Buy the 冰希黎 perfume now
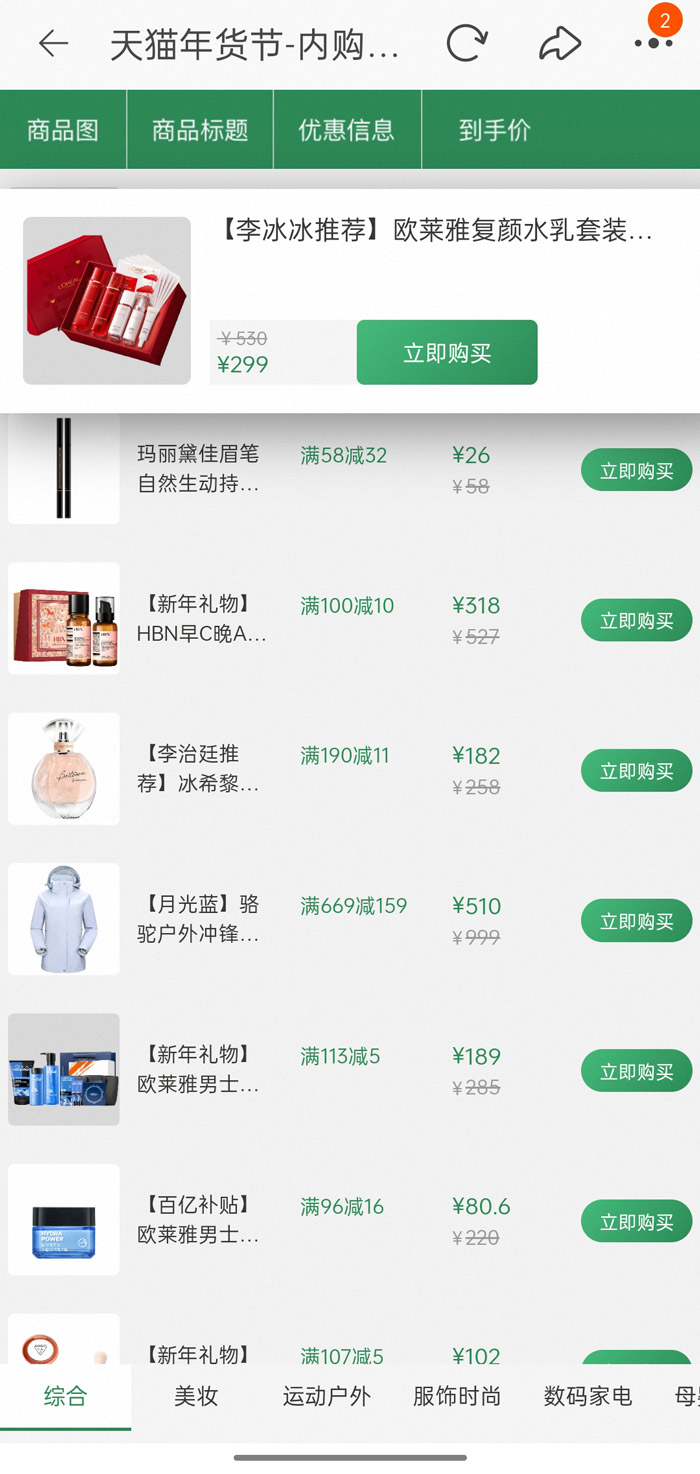Screen dimensions: 700x1474 [636, 771]
